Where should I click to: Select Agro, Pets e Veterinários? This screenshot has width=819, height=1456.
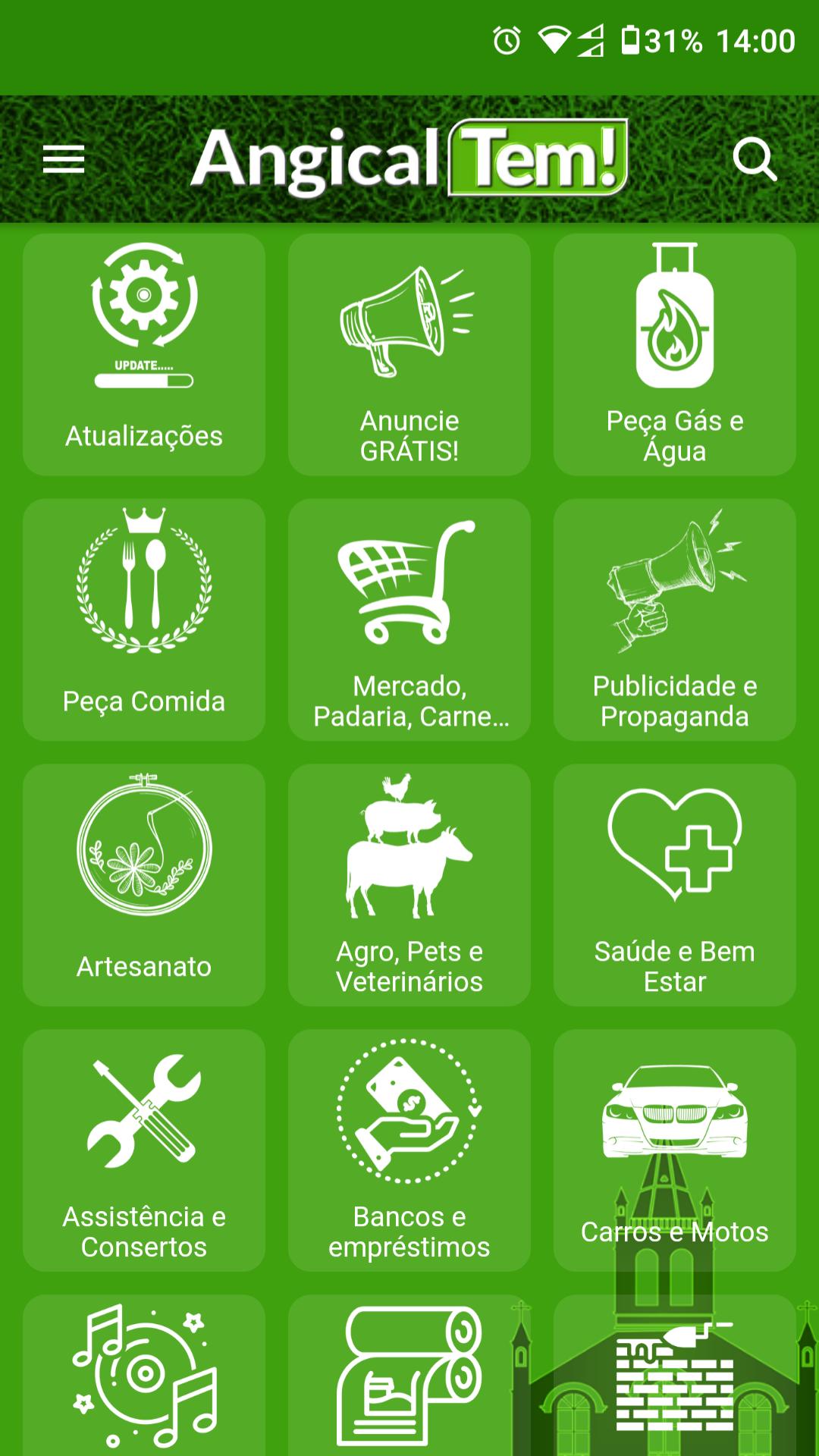[x=409, y=885]
